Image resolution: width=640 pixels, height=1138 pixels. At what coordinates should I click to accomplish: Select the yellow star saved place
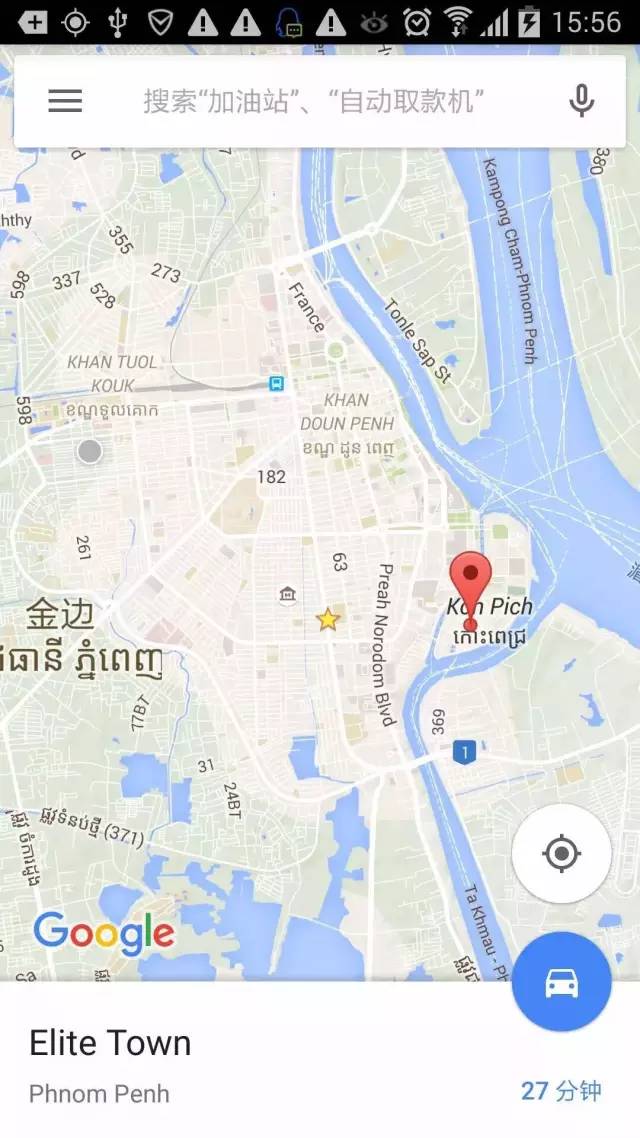(x=328, y=620)
